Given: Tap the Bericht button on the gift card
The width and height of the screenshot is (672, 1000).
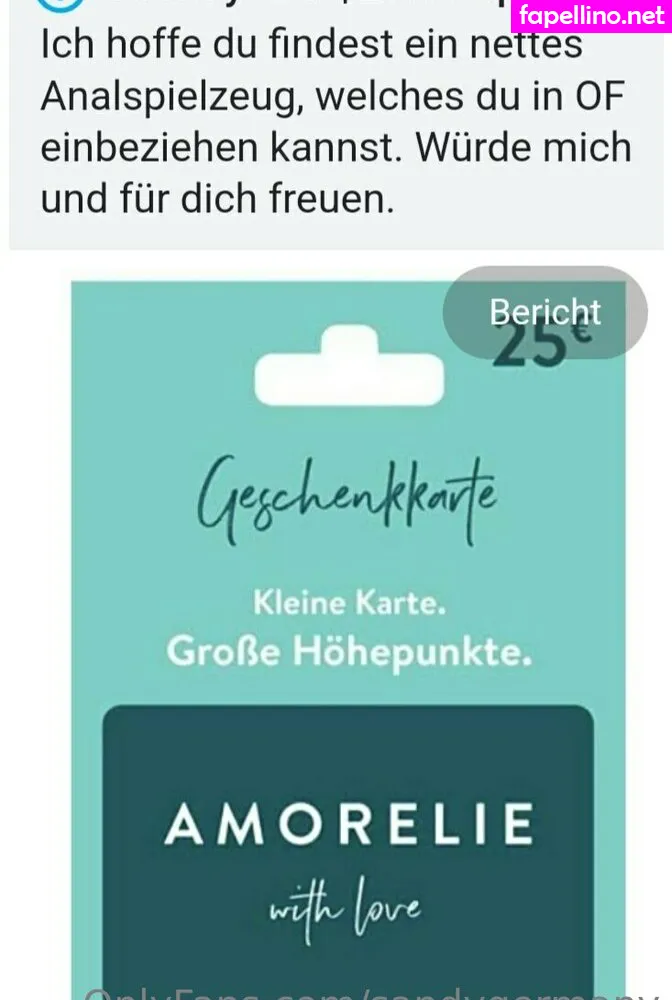Looking at the screenshot, I should pyautogui.click(x=545, y=313).
